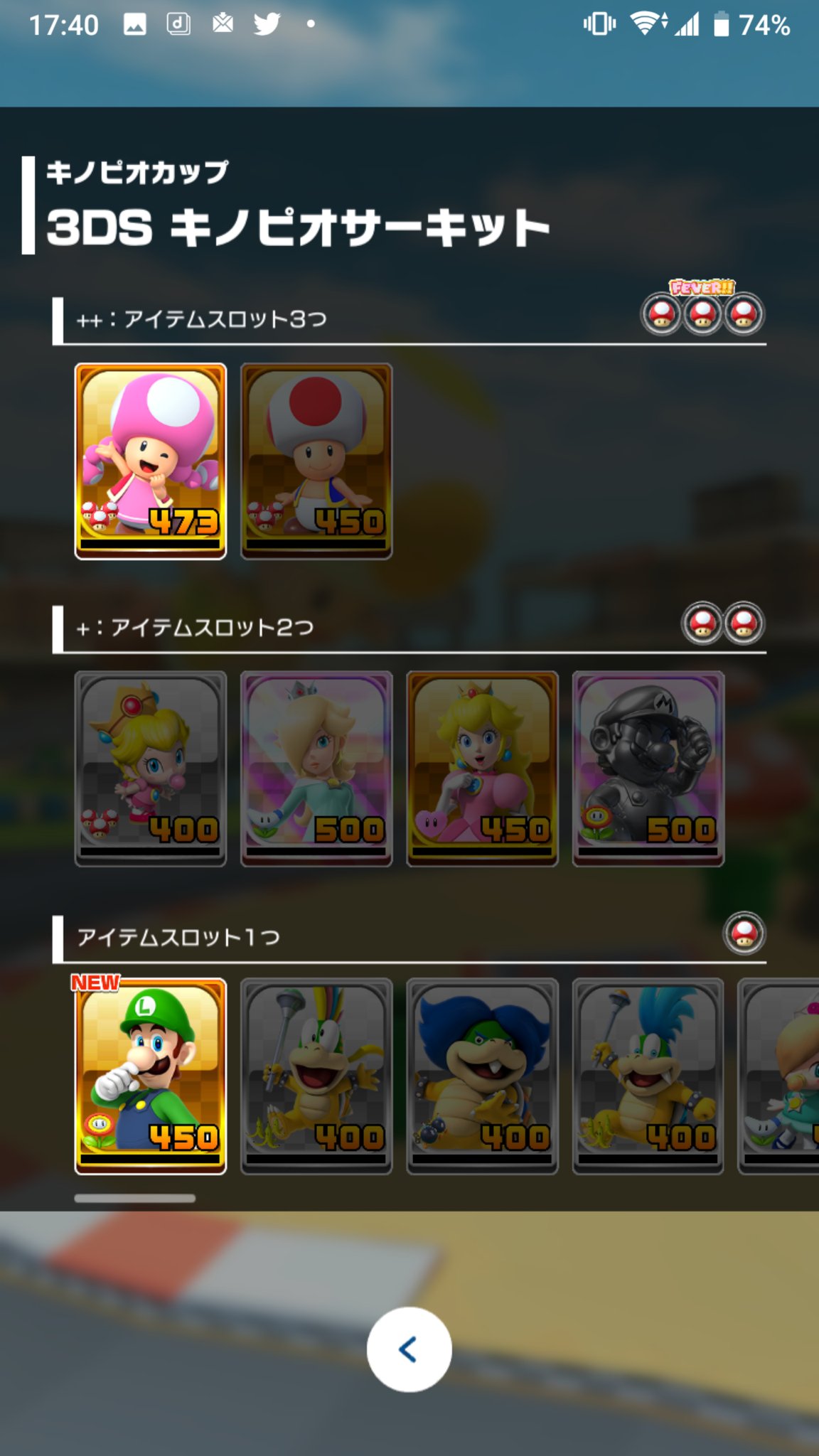The width and height of the screenshot is (819, 1456).
Task: Open the Larry Koopa card
Action: [648, 1076]
